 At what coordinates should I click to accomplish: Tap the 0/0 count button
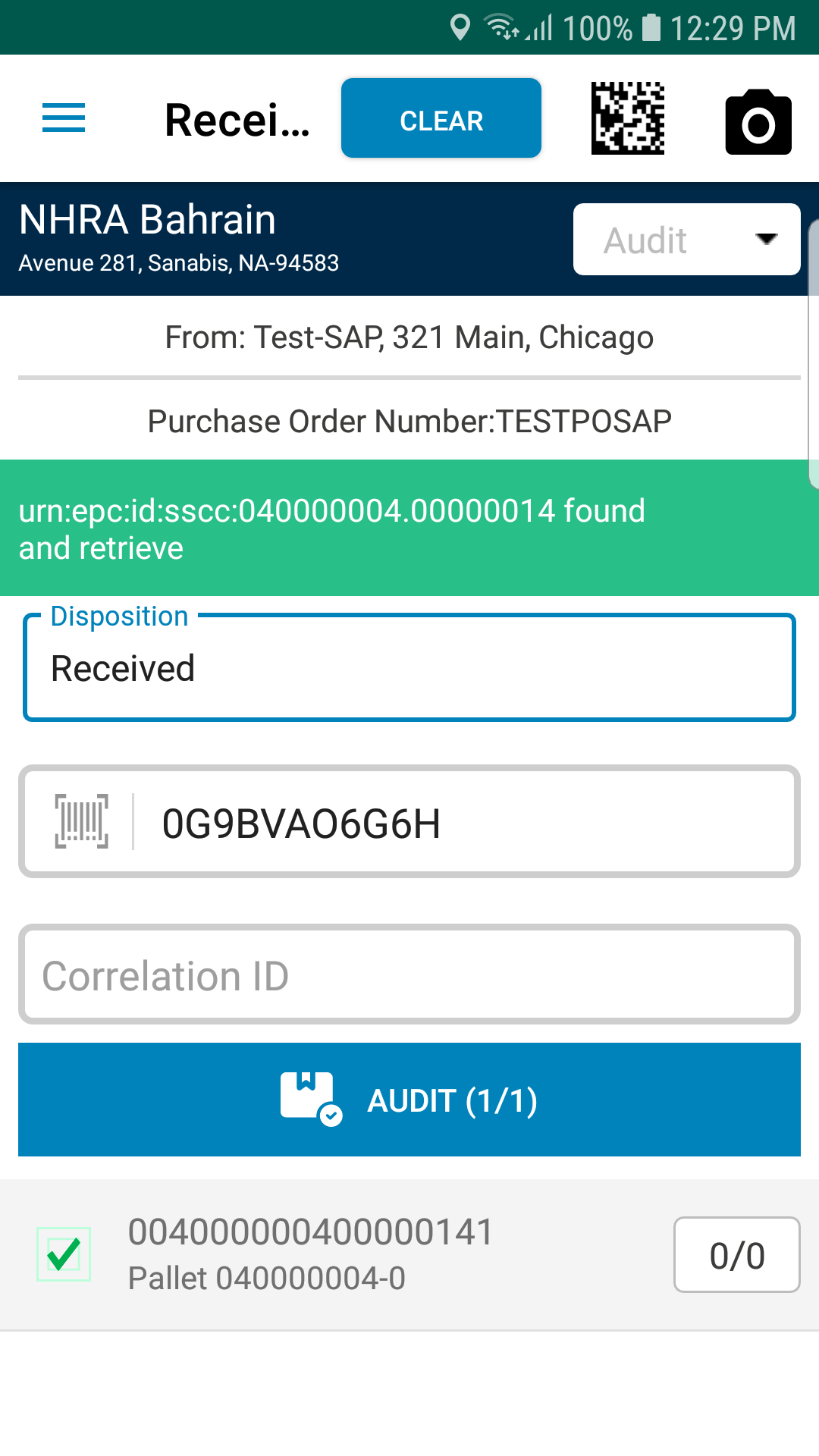[x=736, y=1255]
